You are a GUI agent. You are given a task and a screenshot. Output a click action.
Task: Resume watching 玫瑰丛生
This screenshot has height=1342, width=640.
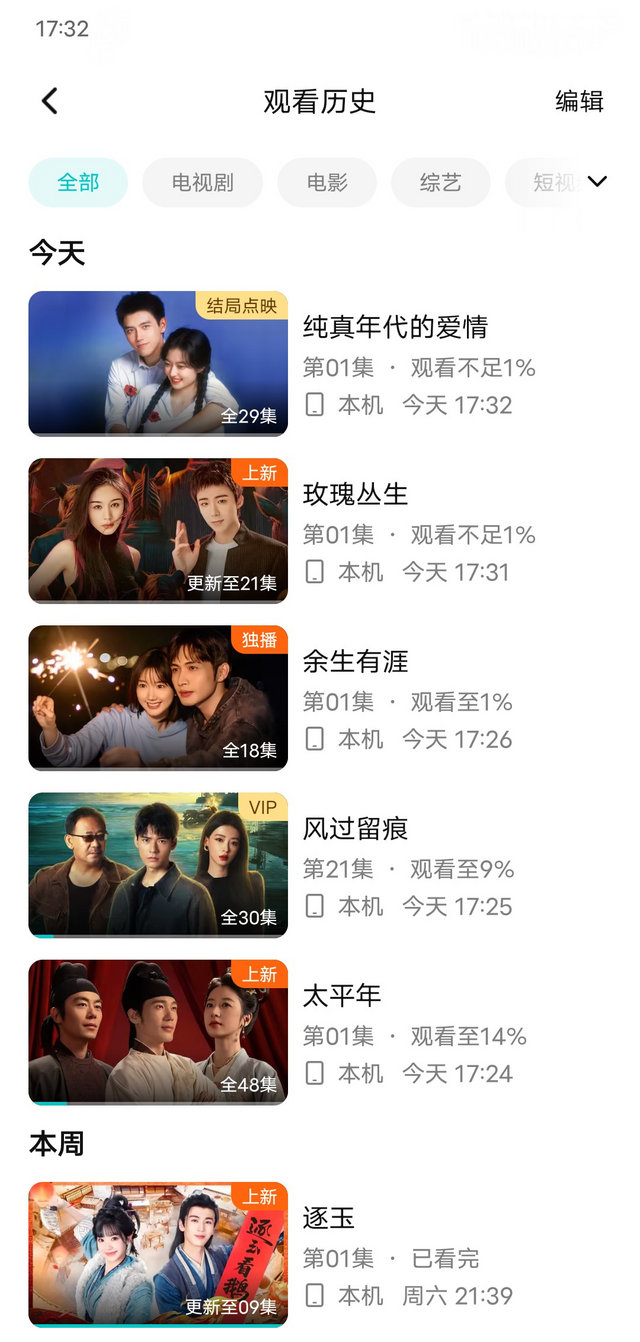[158, 531]
